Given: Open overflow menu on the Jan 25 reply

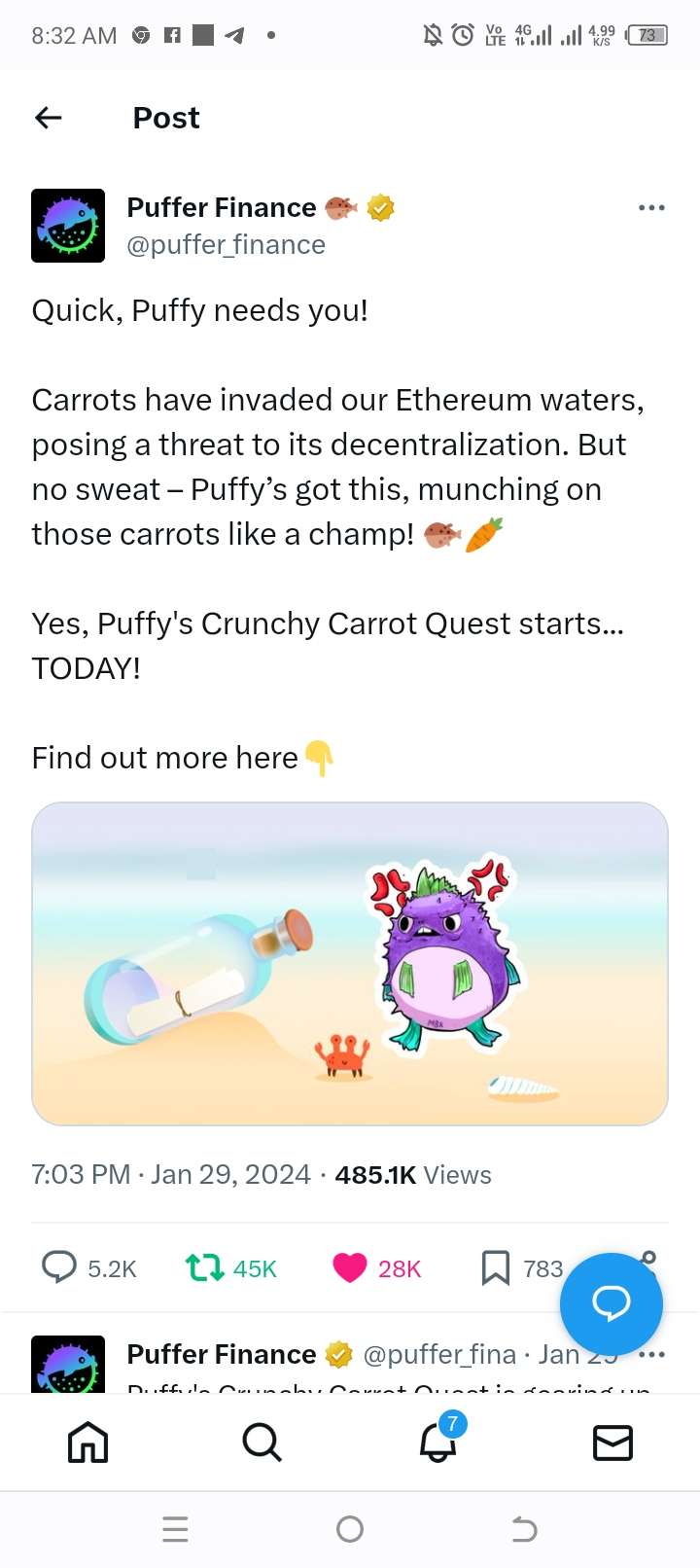Looking at the screenshot, I should (x=652, y=1354).
